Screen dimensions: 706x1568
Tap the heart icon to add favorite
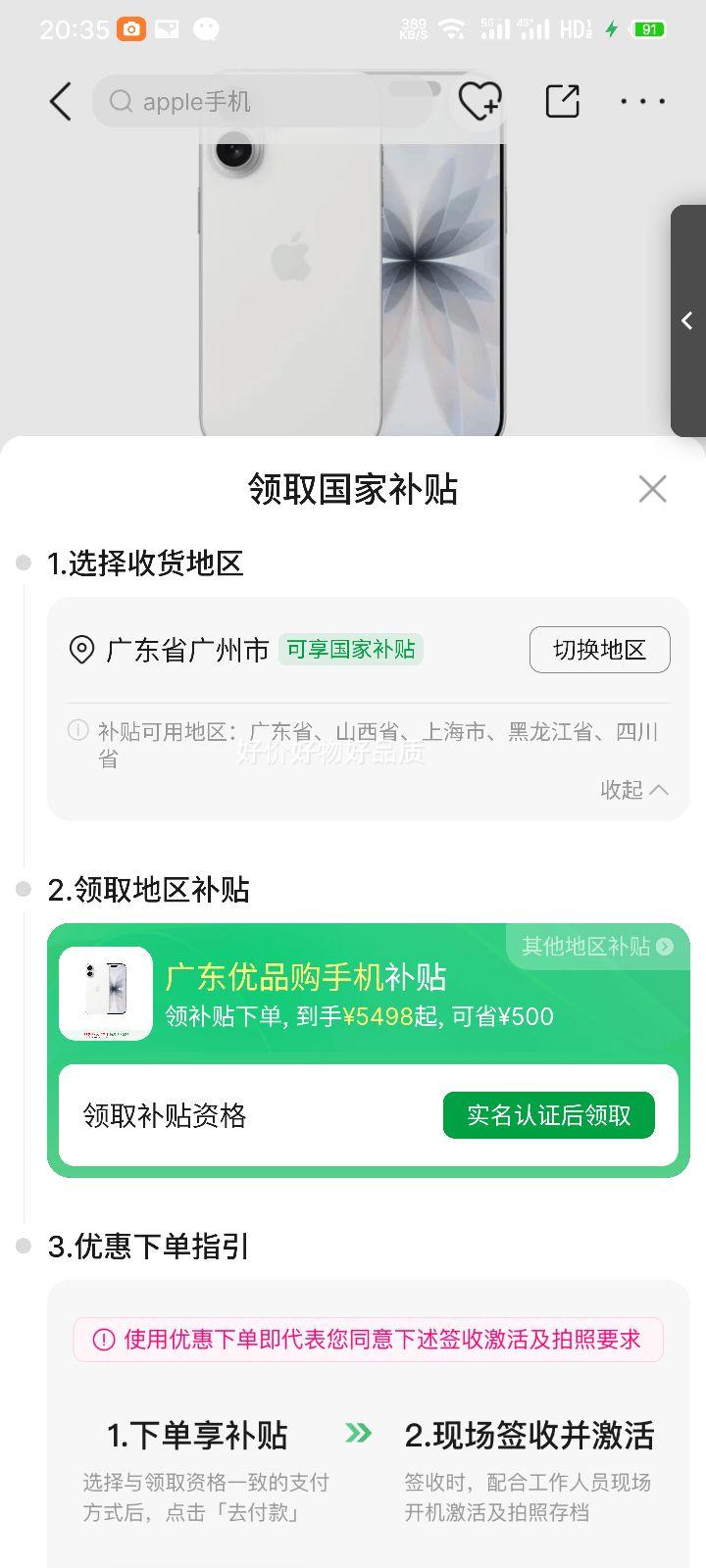coord(479,101)
